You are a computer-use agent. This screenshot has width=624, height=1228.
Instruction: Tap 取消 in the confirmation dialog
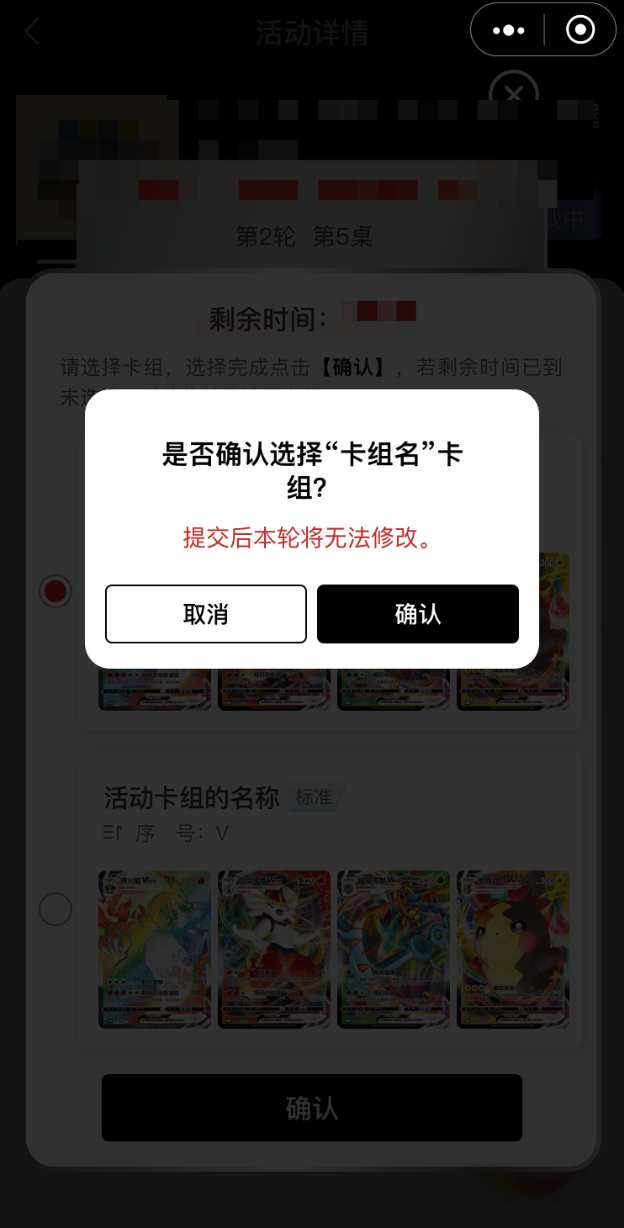[x=206, y=614]
